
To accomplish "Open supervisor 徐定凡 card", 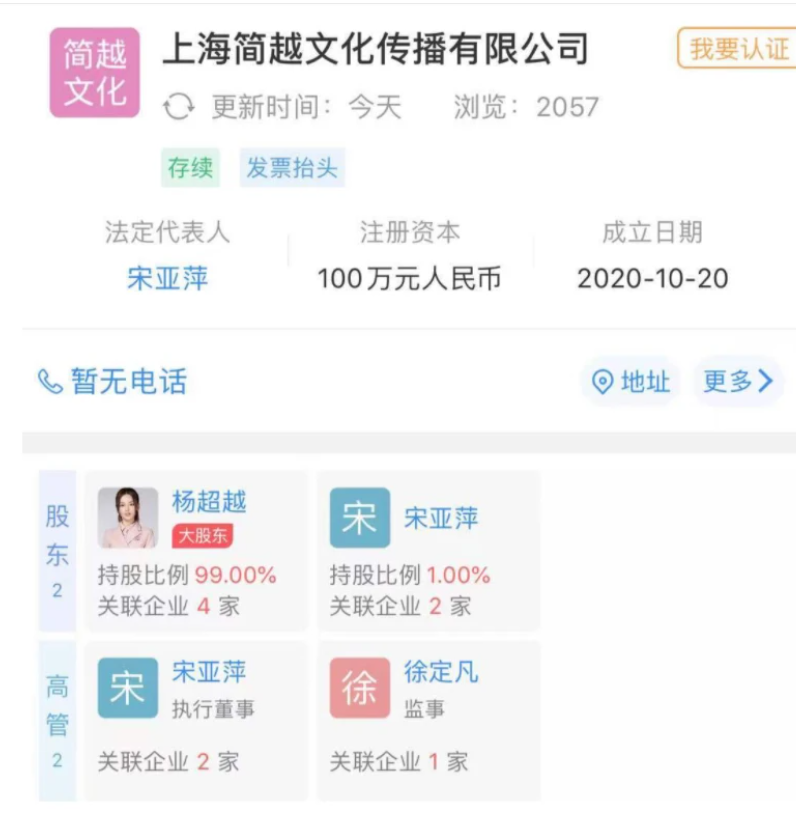I will click(x=428, y=720).
